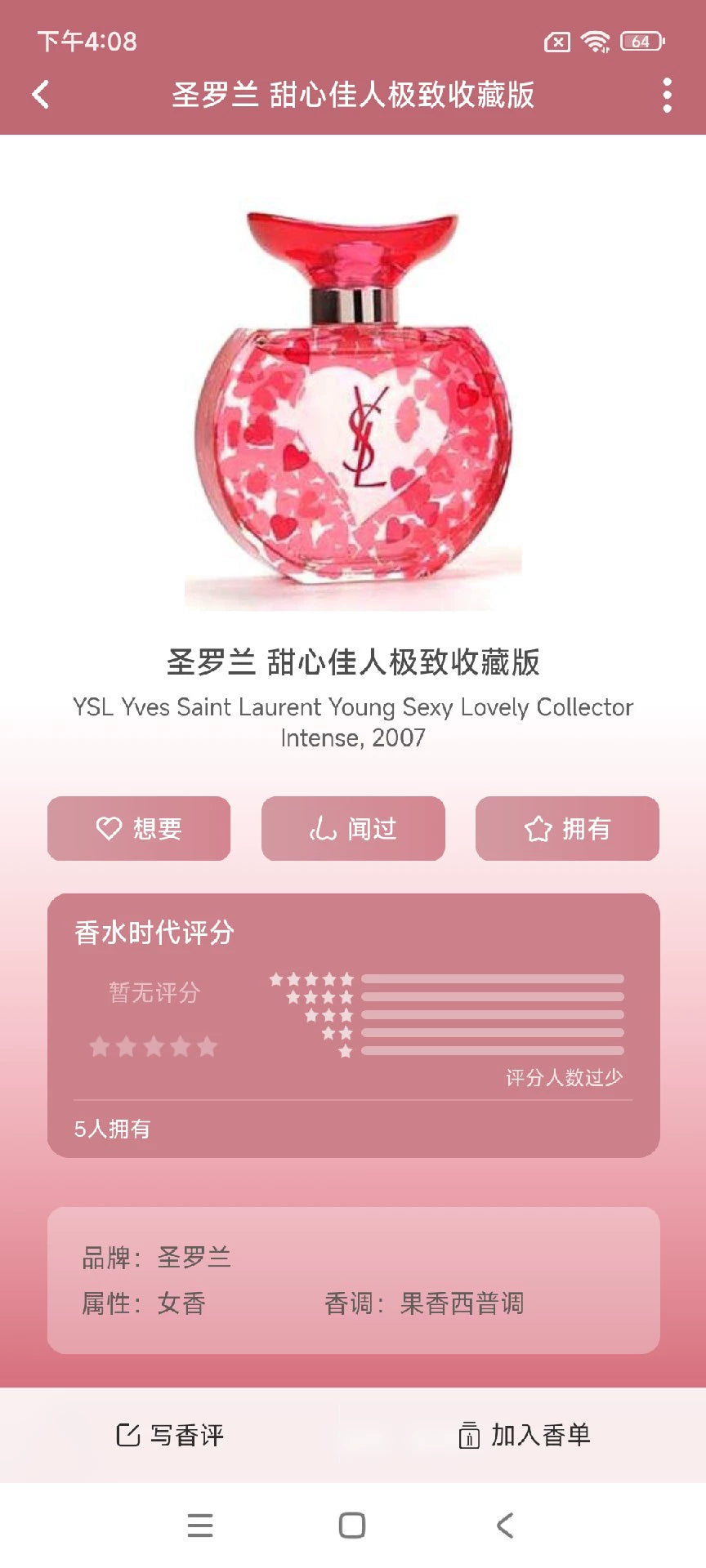View the 5人拥有 owners list
706x1568 pixels.
[113, 1129]
